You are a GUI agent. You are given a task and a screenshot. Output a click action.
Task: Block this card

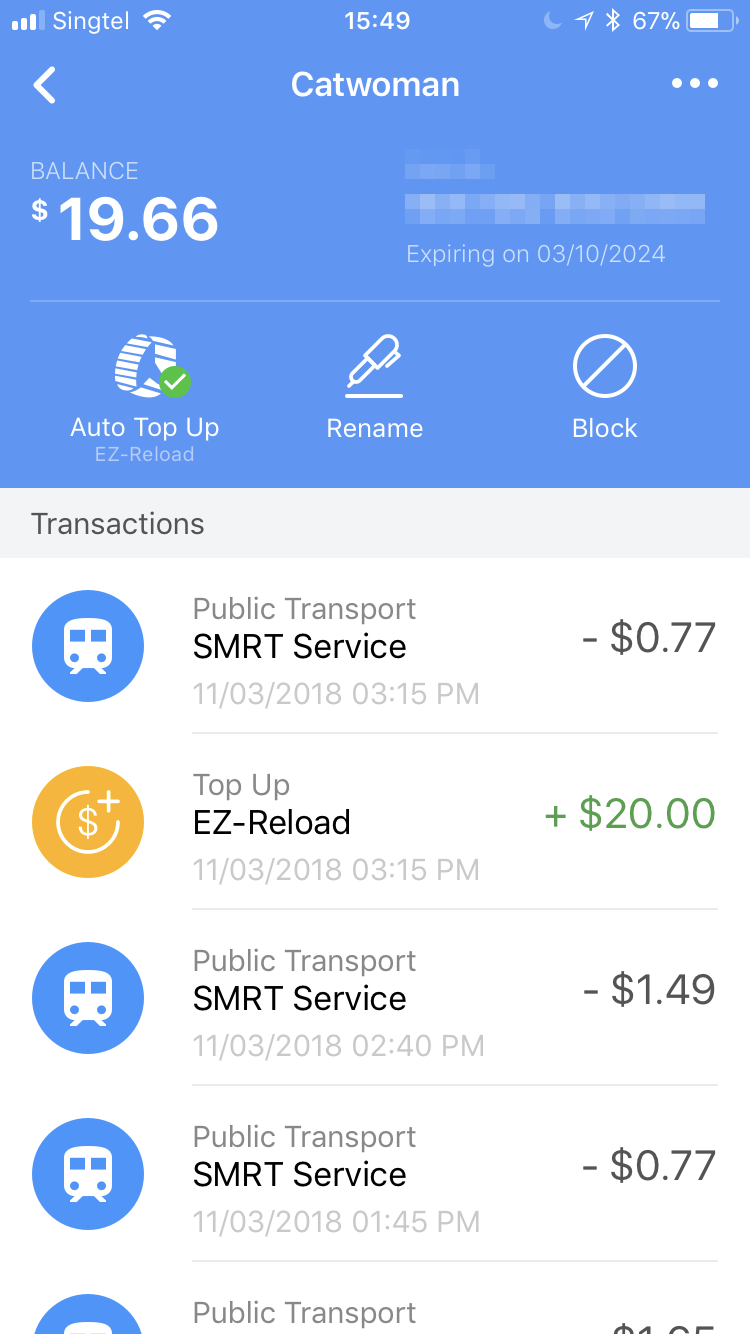click(x=605, y=389)
